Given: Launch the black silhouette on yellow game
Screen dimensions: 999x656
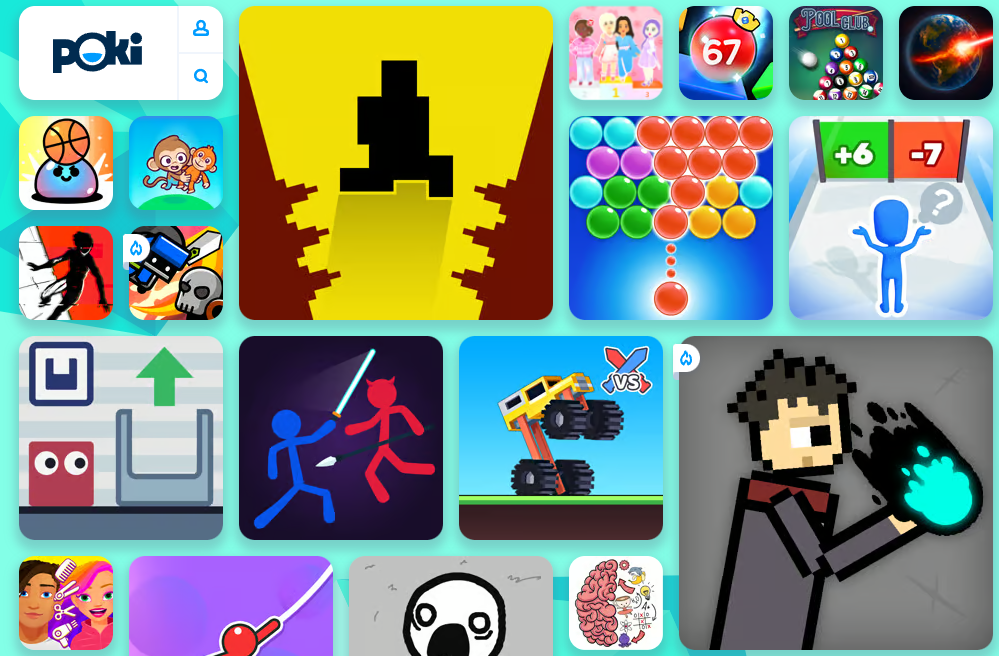Looking at the screenshot, I should coord(396,163).
